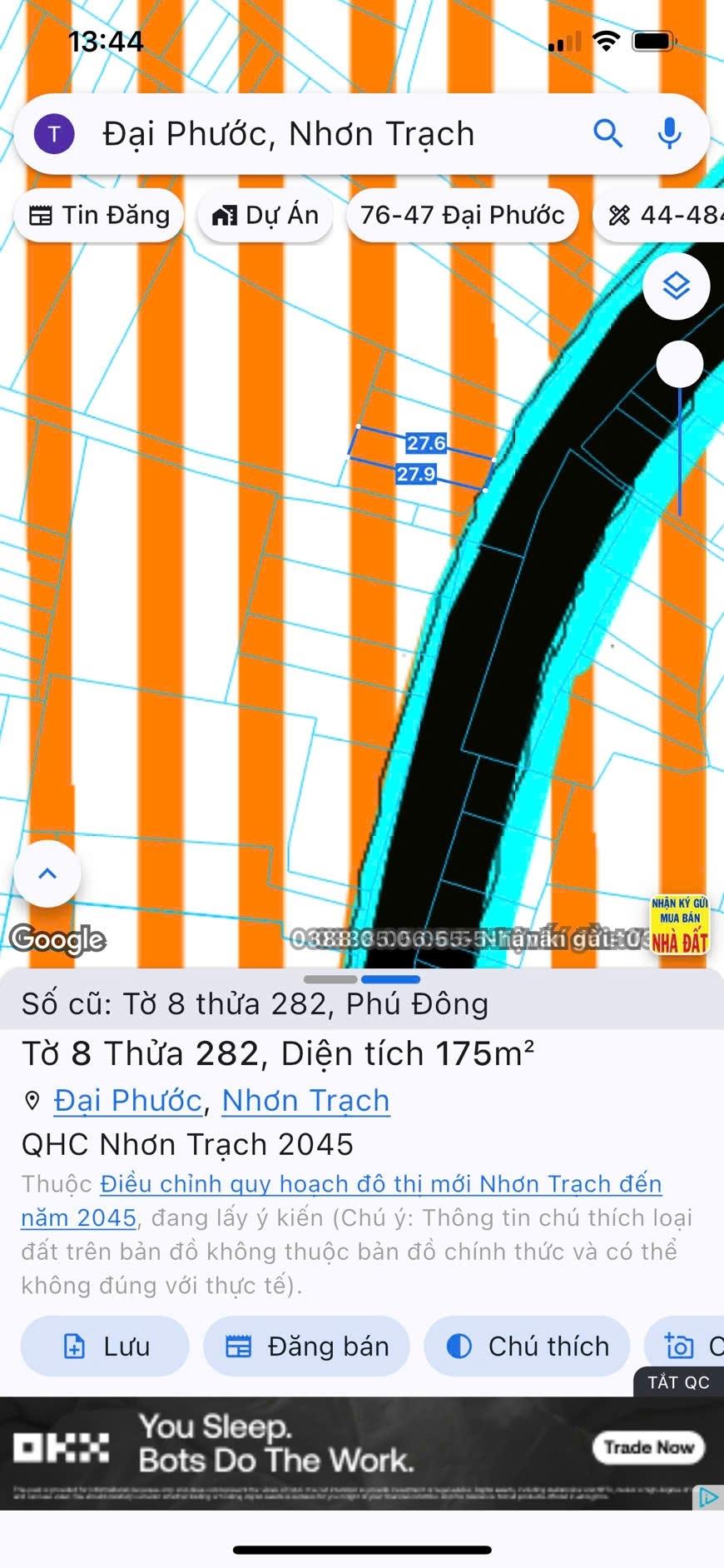The width and height of the screenshot is (724, 1568).
Task: Open the Nhận ký gửi mua bán nhà đất badge
Action: 679,924
